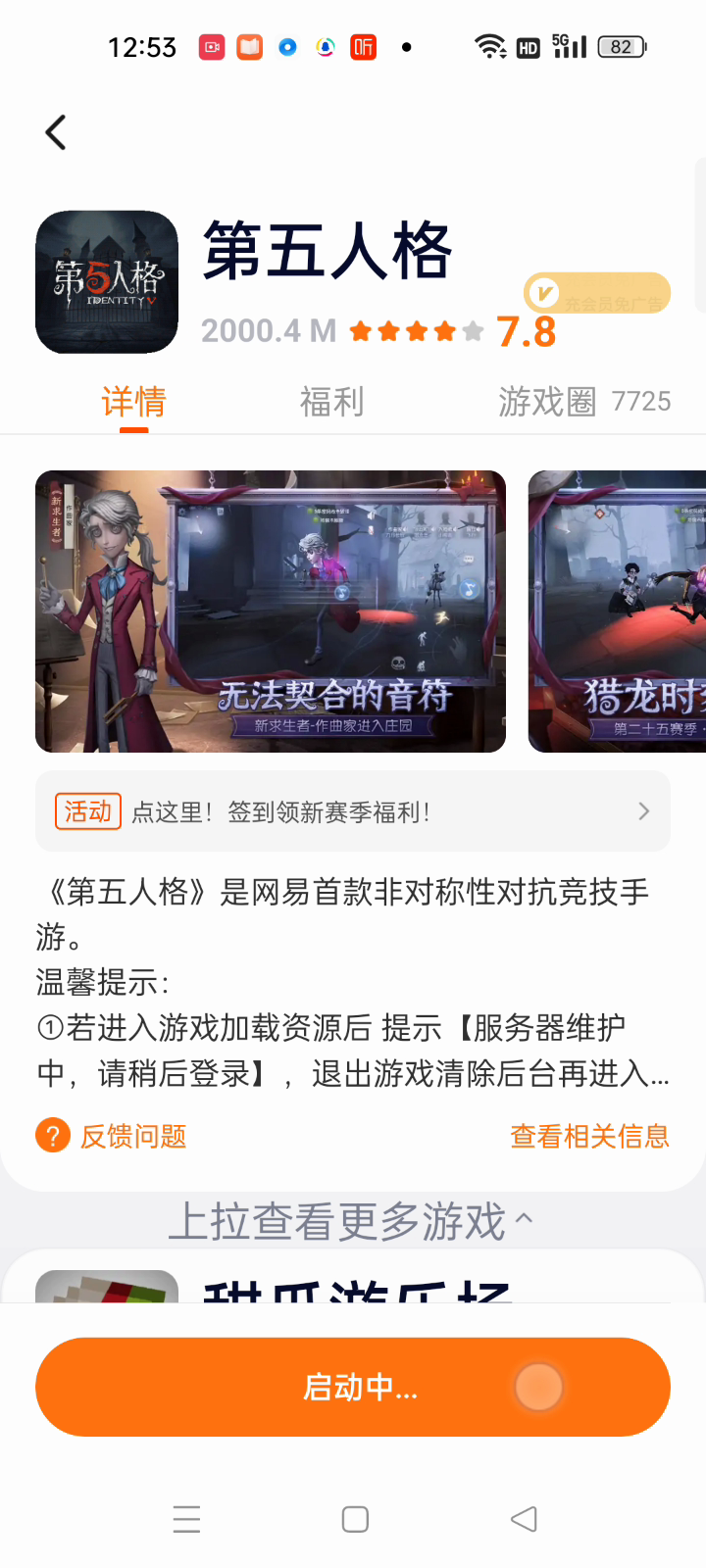Viewport: 706px width, 1568px height.
Task: Tap the 启动中 launch button
Action: tap(353, 1387)
